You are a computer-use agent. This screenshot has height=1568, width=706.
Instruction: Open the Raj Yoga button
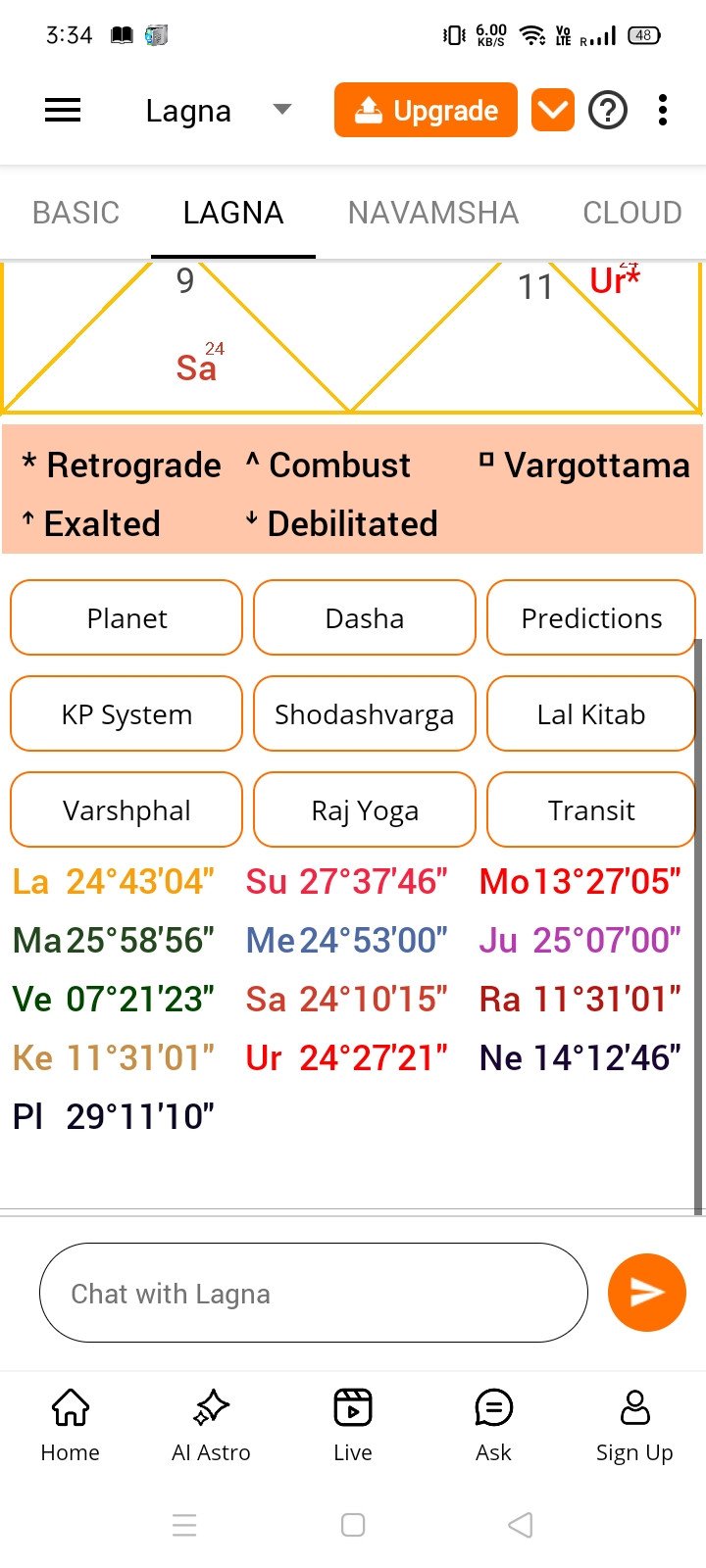(x=364, y=810)
